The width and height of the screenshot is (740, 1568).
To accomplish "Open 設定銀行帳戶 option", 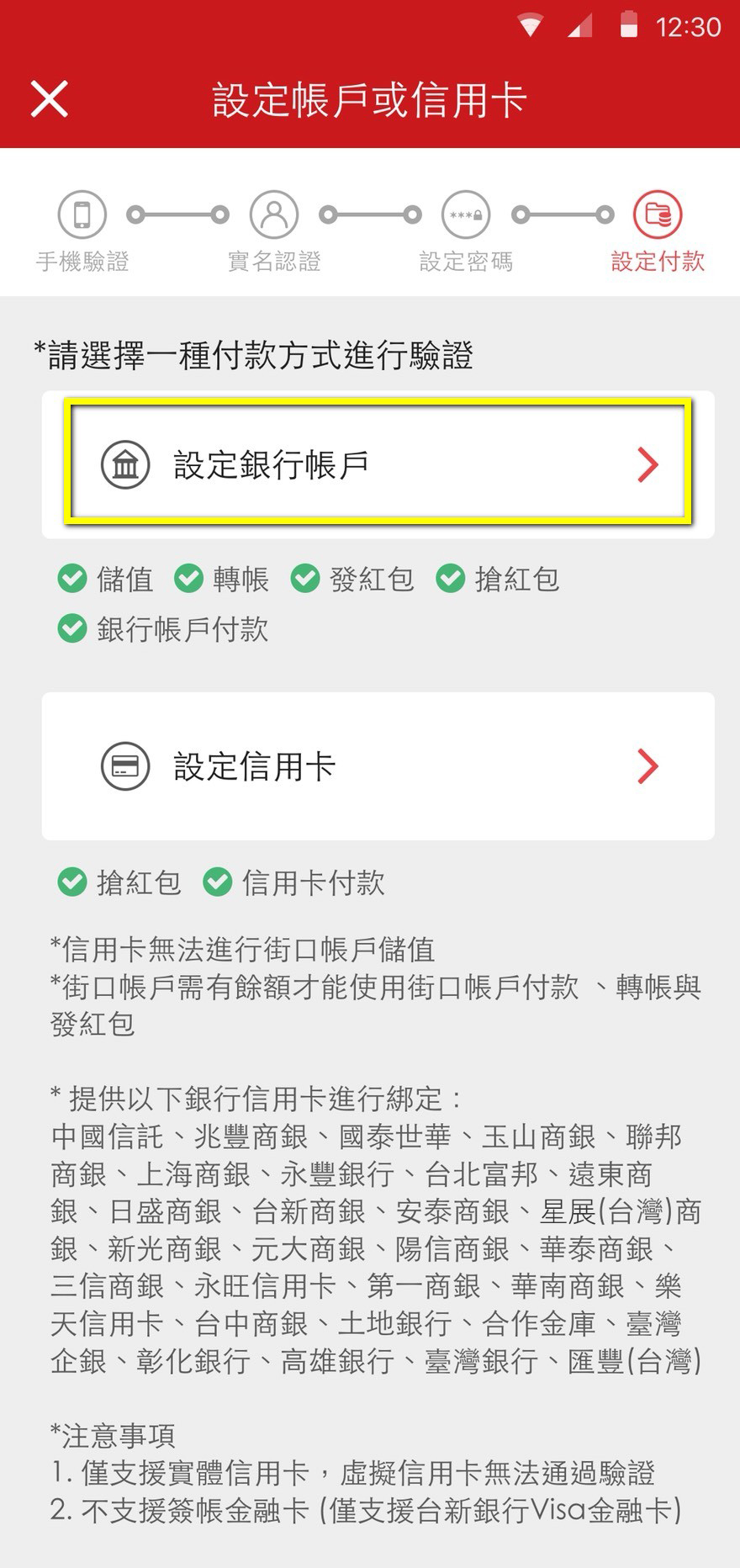I will (x=378, y=464).
